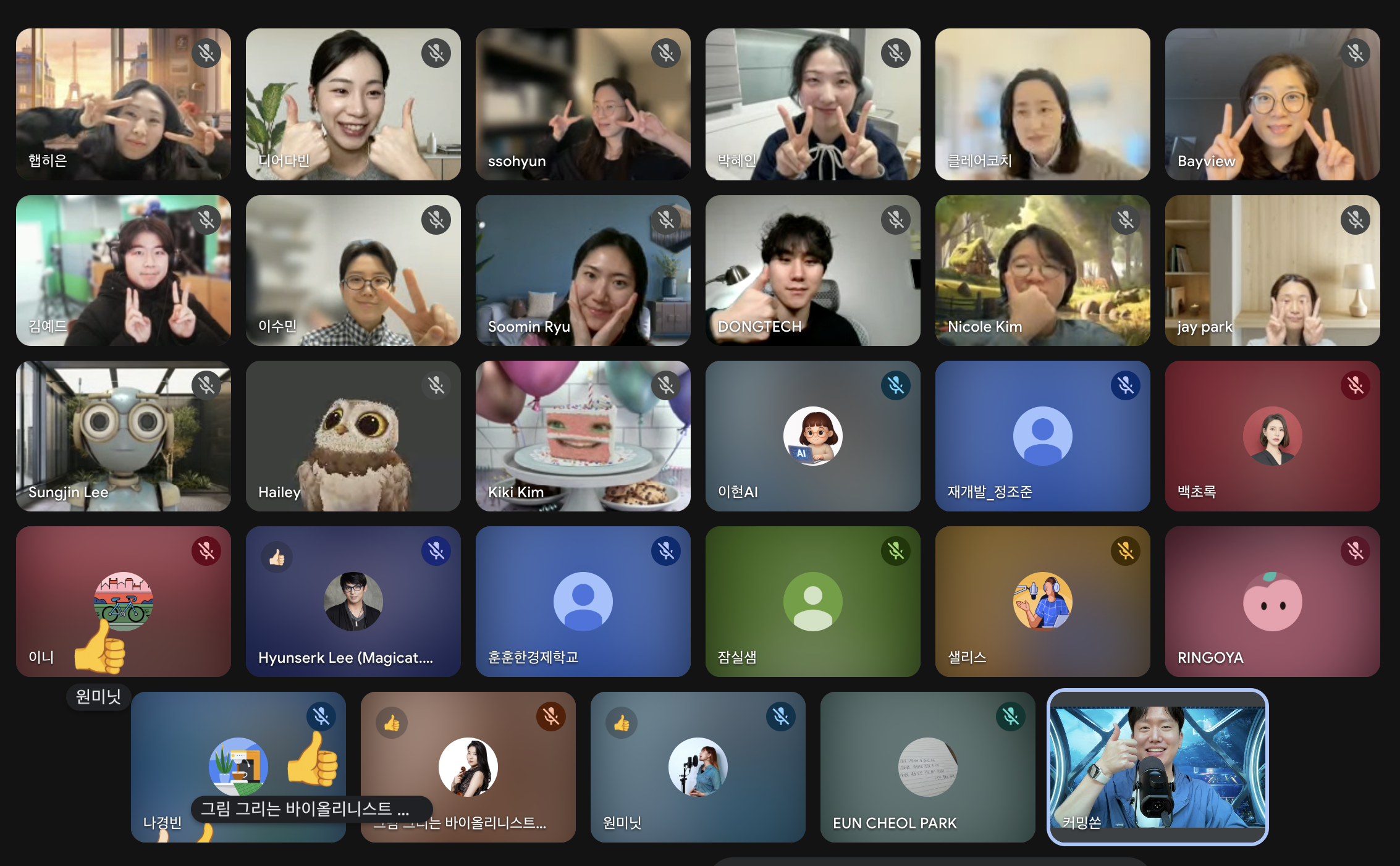This screenshot has width=1400, height=866.
Task: Select the 재개발_정조준 participant tile
Action: click(x=1042, y=436)
